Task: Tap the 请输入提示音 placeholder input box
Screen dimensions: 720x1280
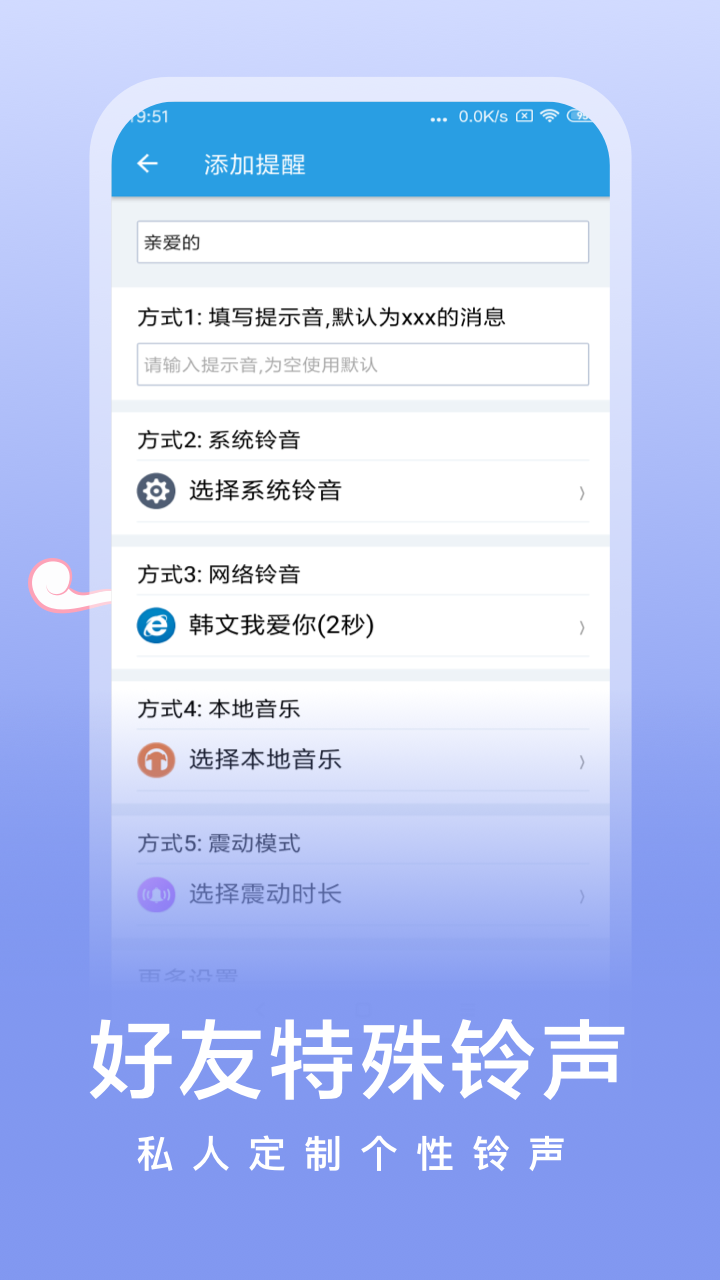Action: [360, 363]
